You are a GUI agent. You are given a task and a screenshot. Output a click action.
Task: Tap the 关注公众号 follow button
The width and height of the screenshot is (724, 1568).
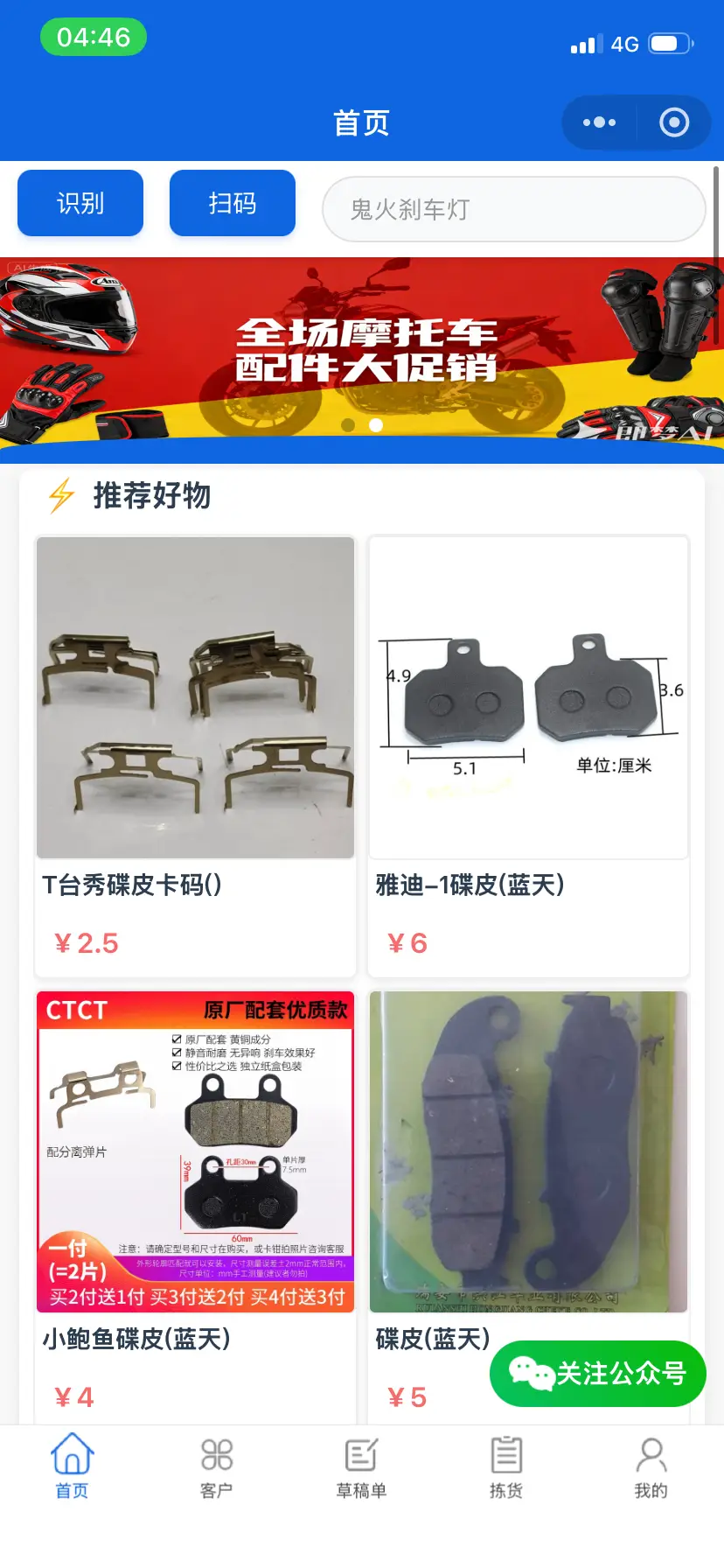[x=598, y=1374]
